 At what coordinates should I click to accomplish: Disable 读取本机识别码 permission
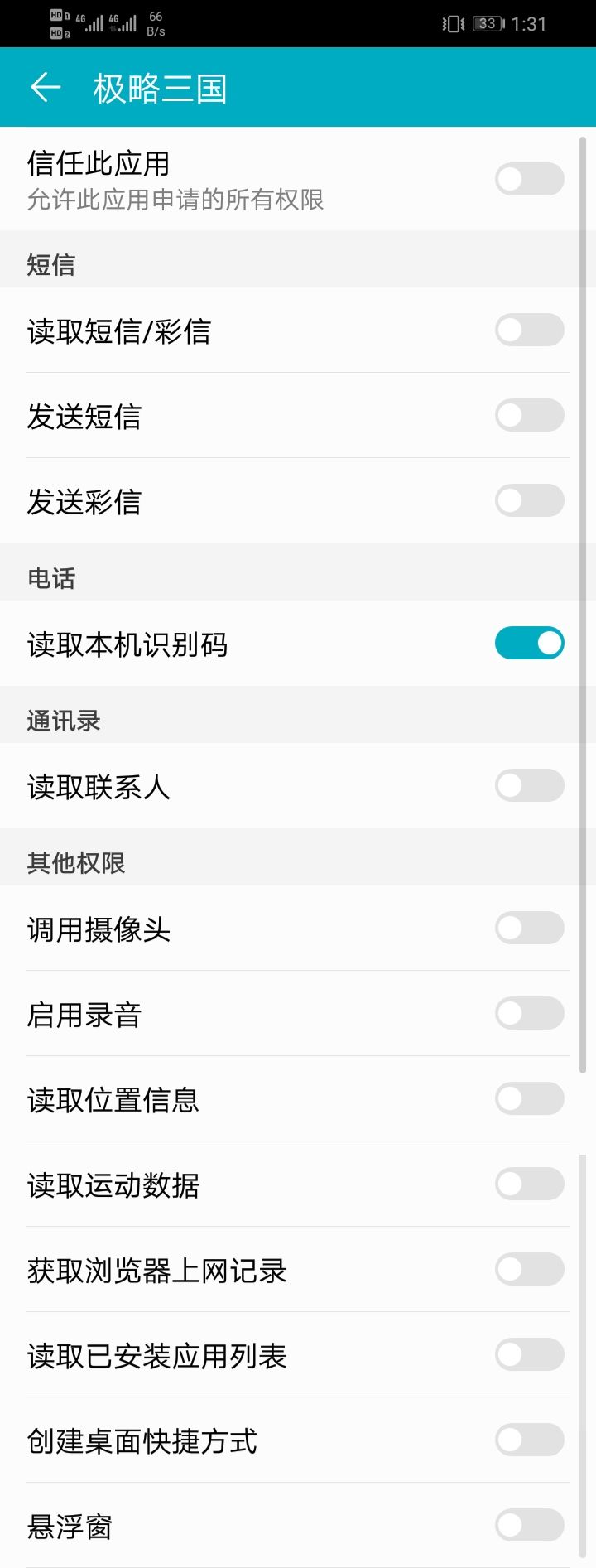point(529,643)
